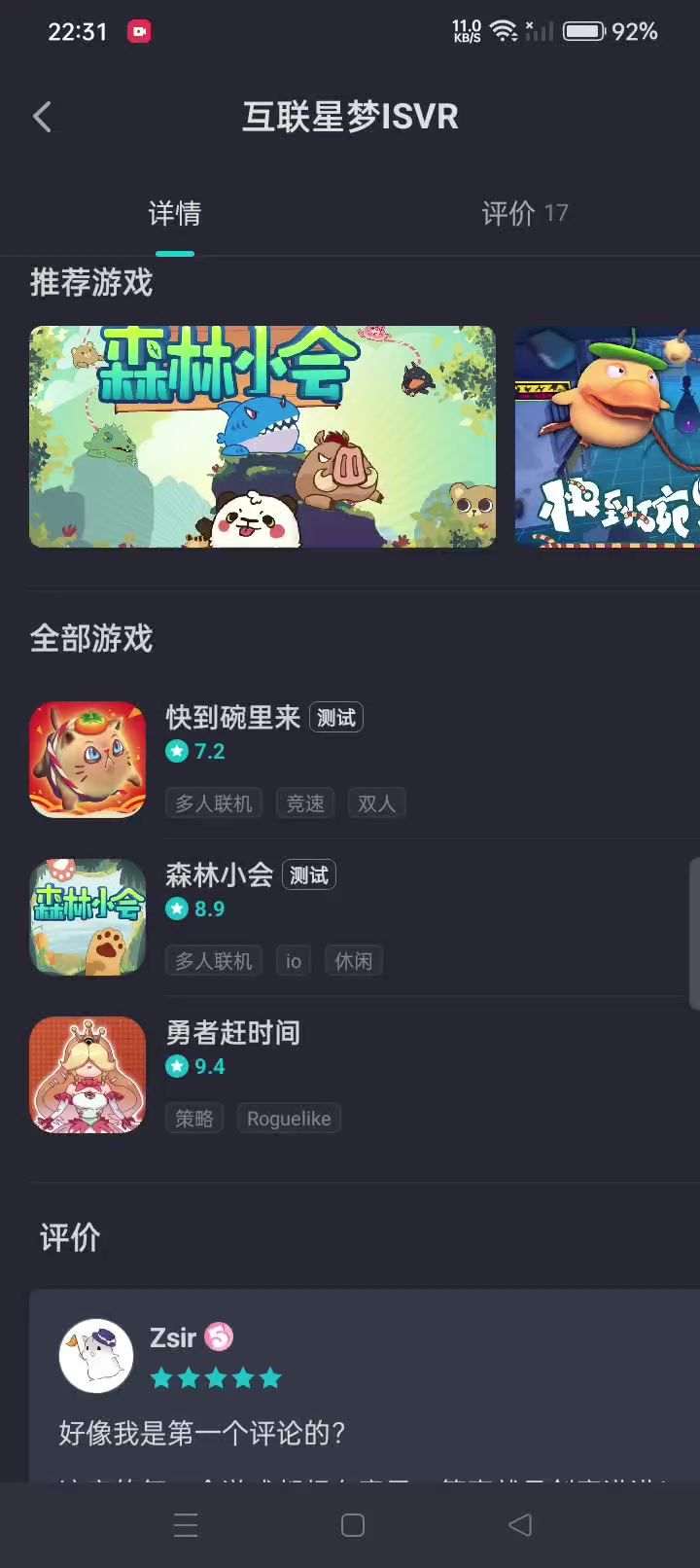Go back from the 互联星梦ISVR page

(42, 118)
